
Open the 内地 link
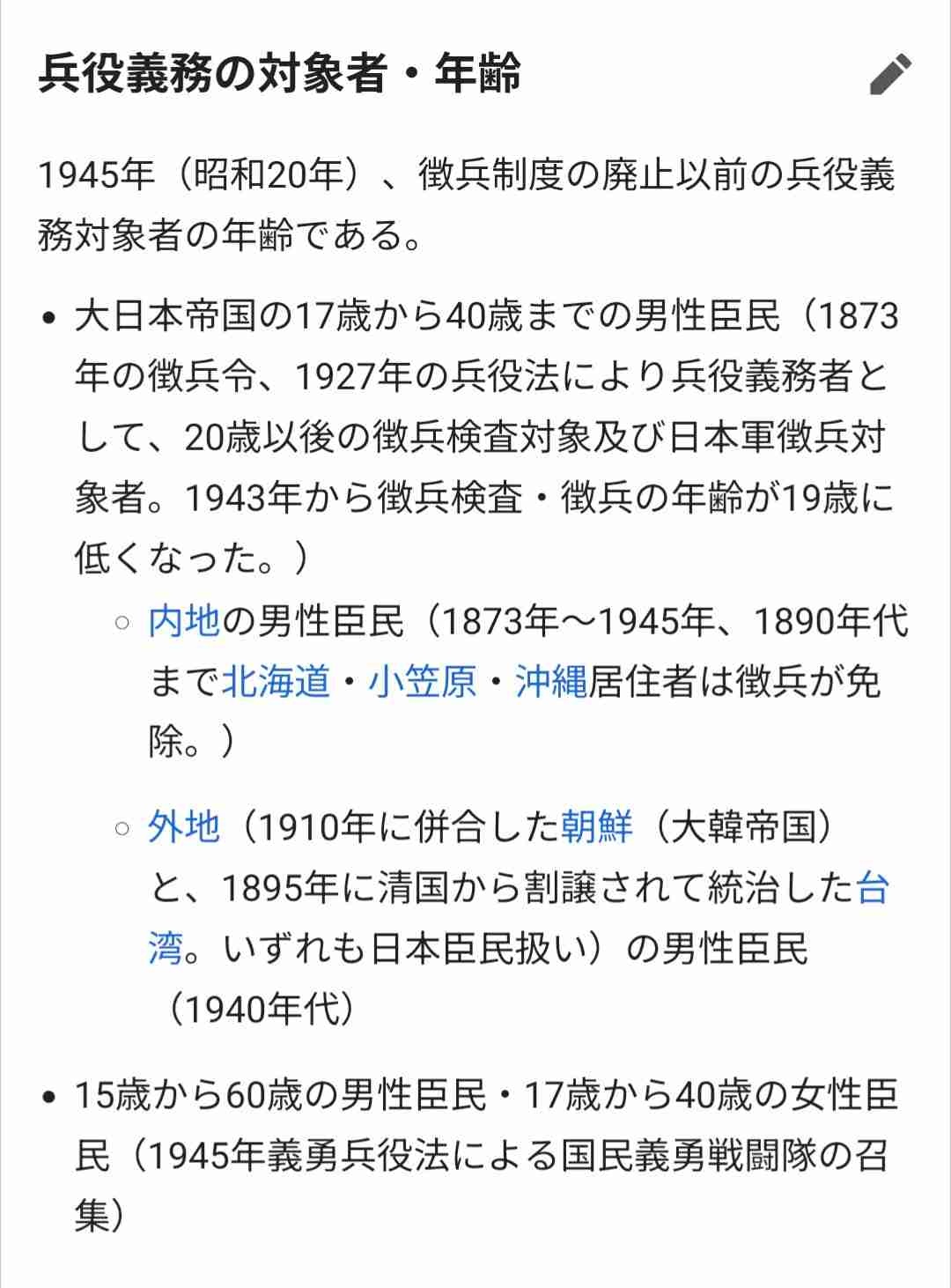pyautogui.click(x=184, y=621)
